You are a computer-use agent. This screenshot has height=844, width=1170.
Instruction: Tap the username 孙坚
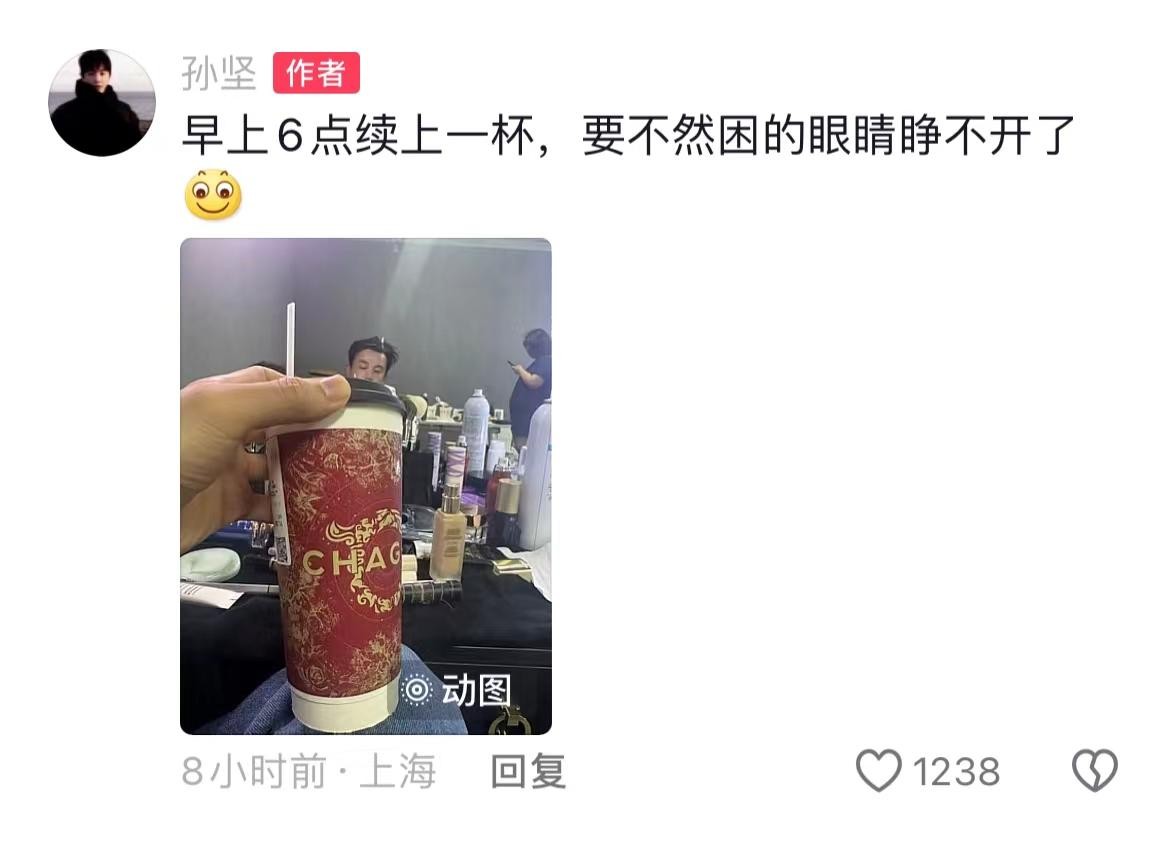pyautogui.click(x=219, y=73)
